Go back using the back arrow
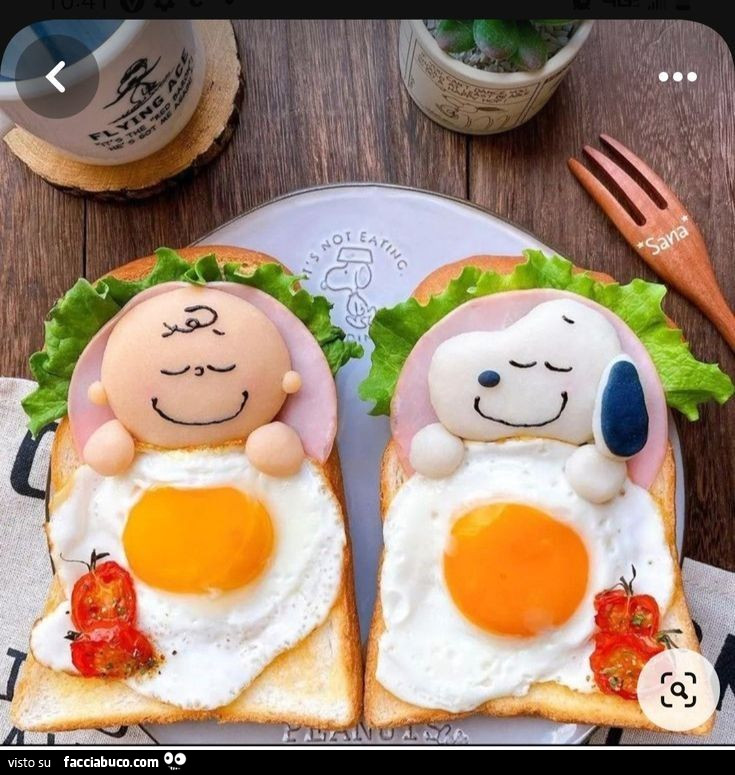Screen dimensions: 735x775 [x=57, y=77]
